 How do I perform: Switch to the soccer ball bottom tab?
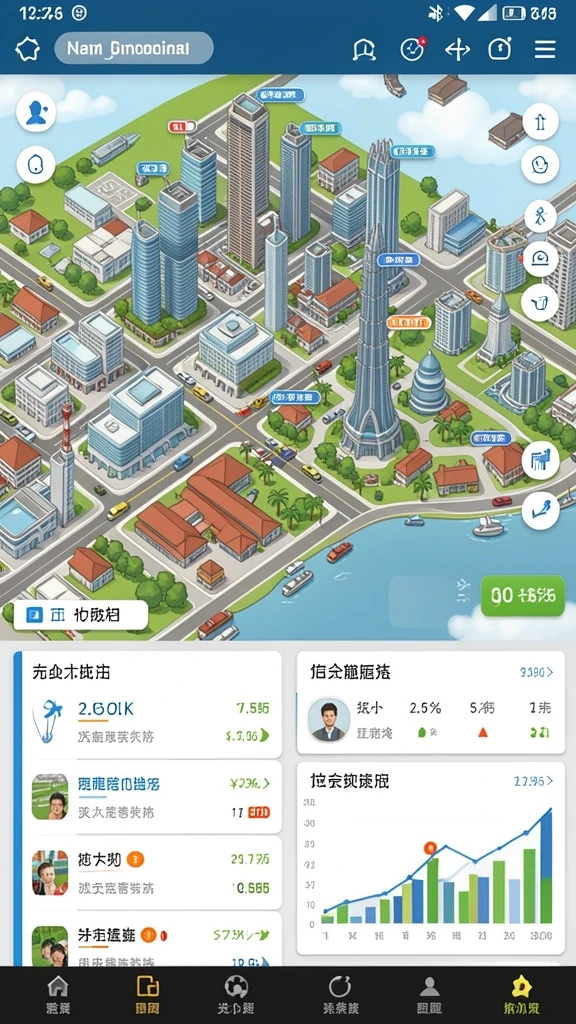tap(236, 995)
